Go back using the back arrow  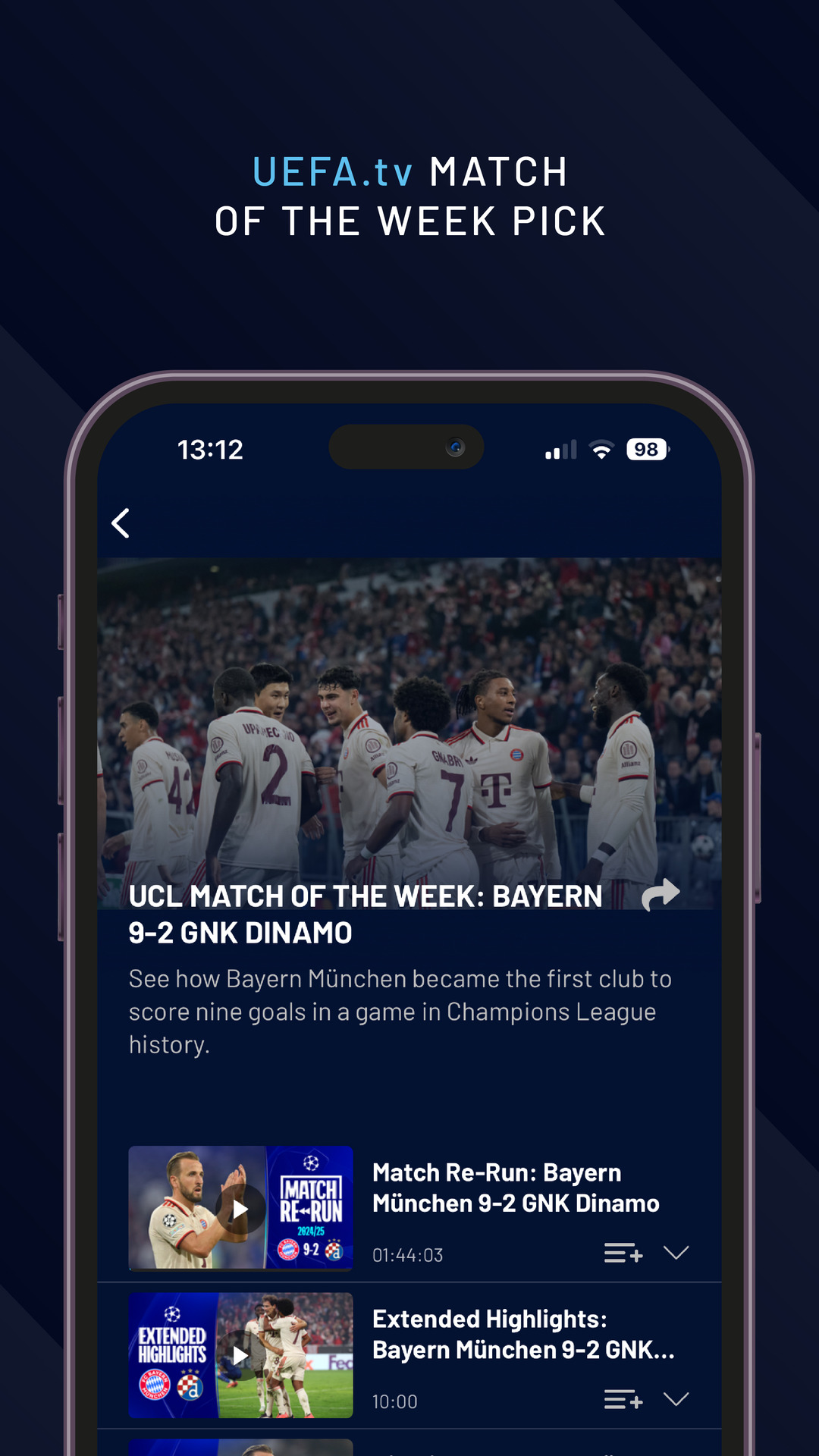(x=120, y=523)
